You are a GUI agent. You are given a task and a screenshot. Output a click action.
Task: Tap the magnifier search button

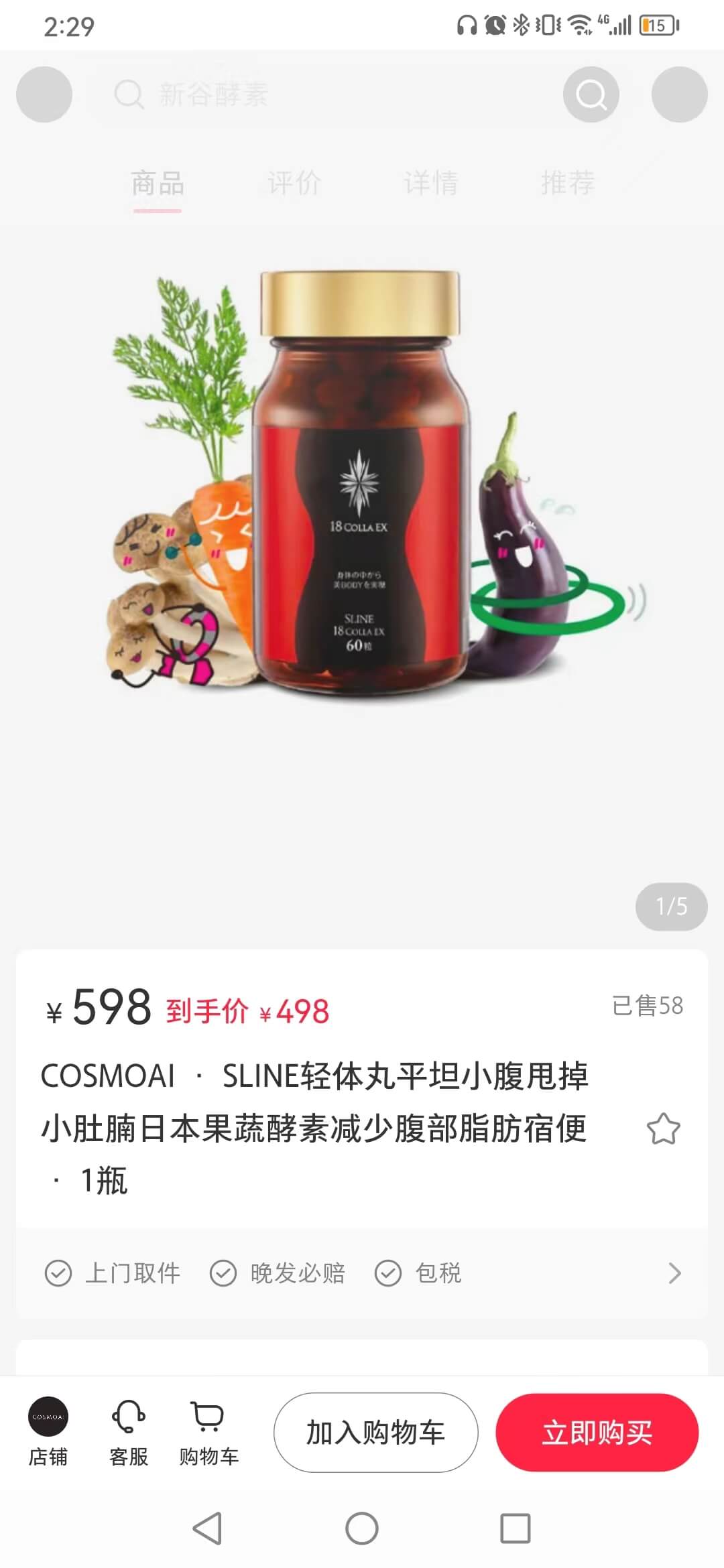click(591, 94)
